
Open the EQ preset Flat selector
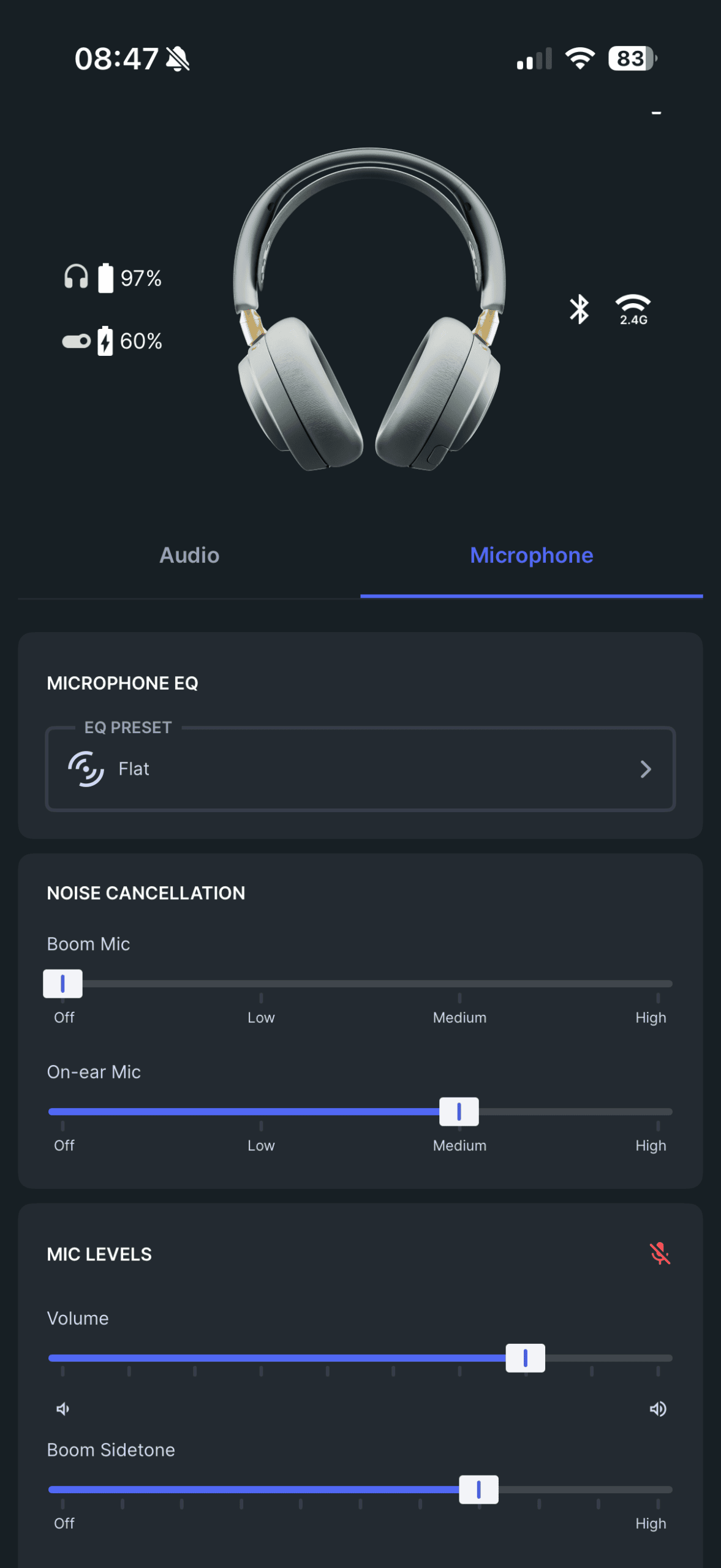[x=360, y=769]
